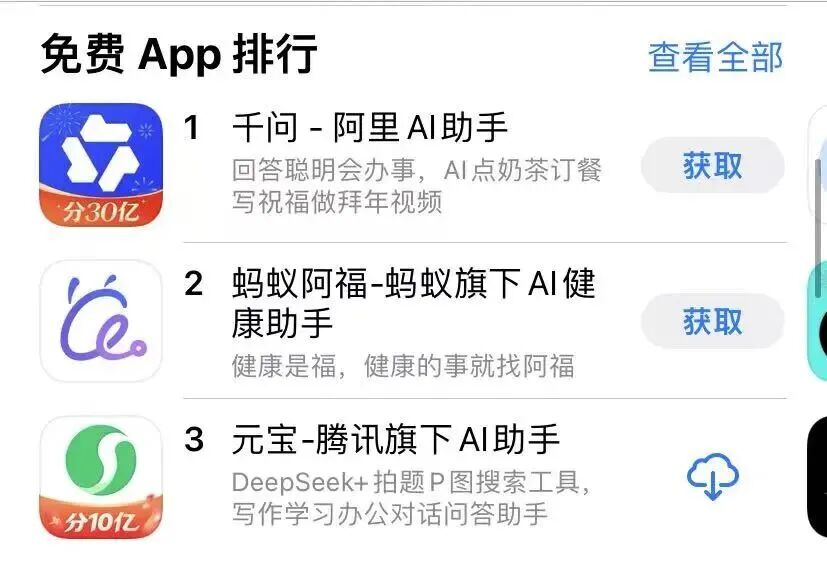Tap 获取 for 蚂蚁阿福 health assistant
This screenshot has width=827, height=582.
pyautogui.click(x=712, y=321)
